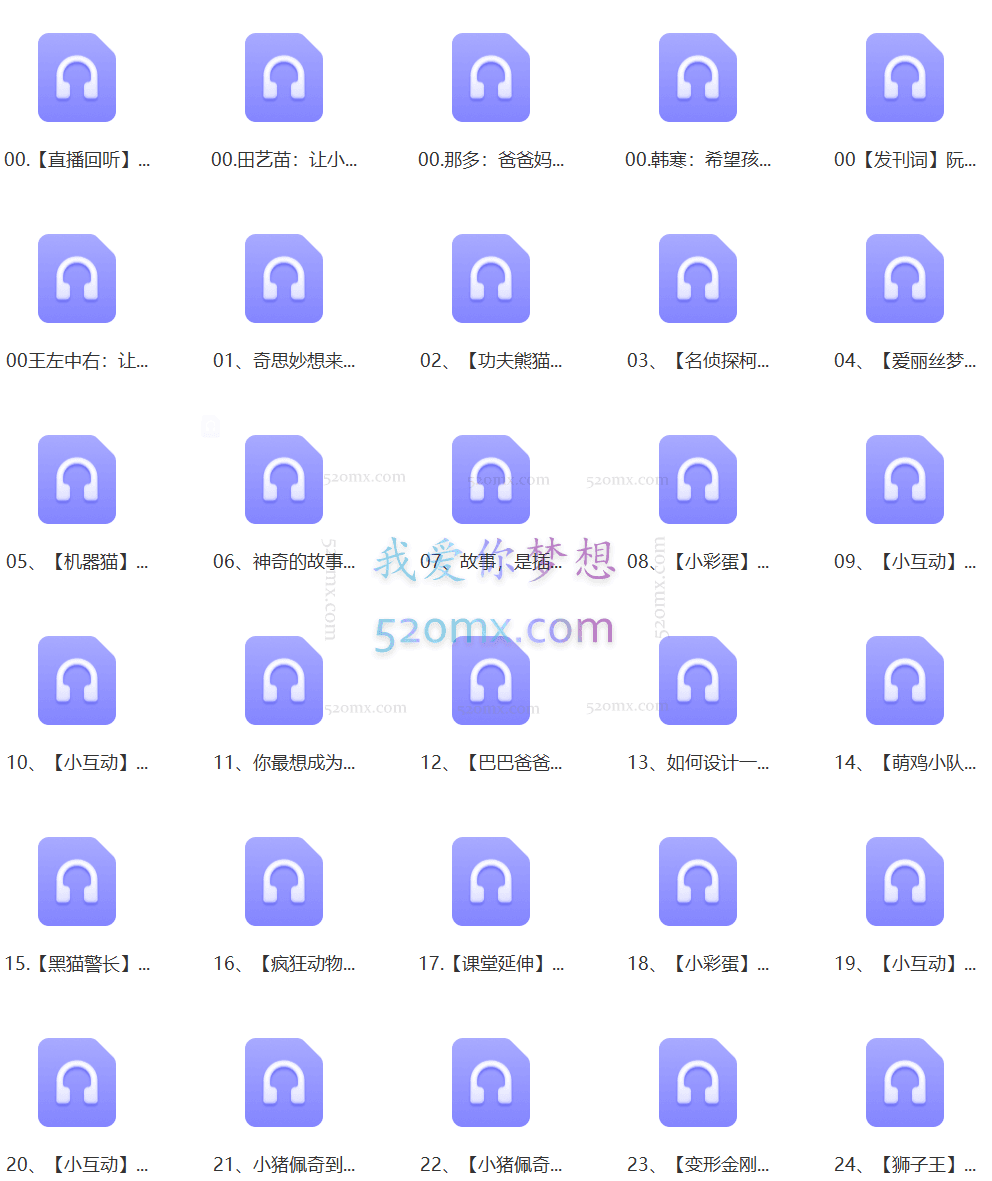The image size is (992, 1181).
Task: Open the file 04、【爱丽丝梦…
Action: click(x=905, y=279)
